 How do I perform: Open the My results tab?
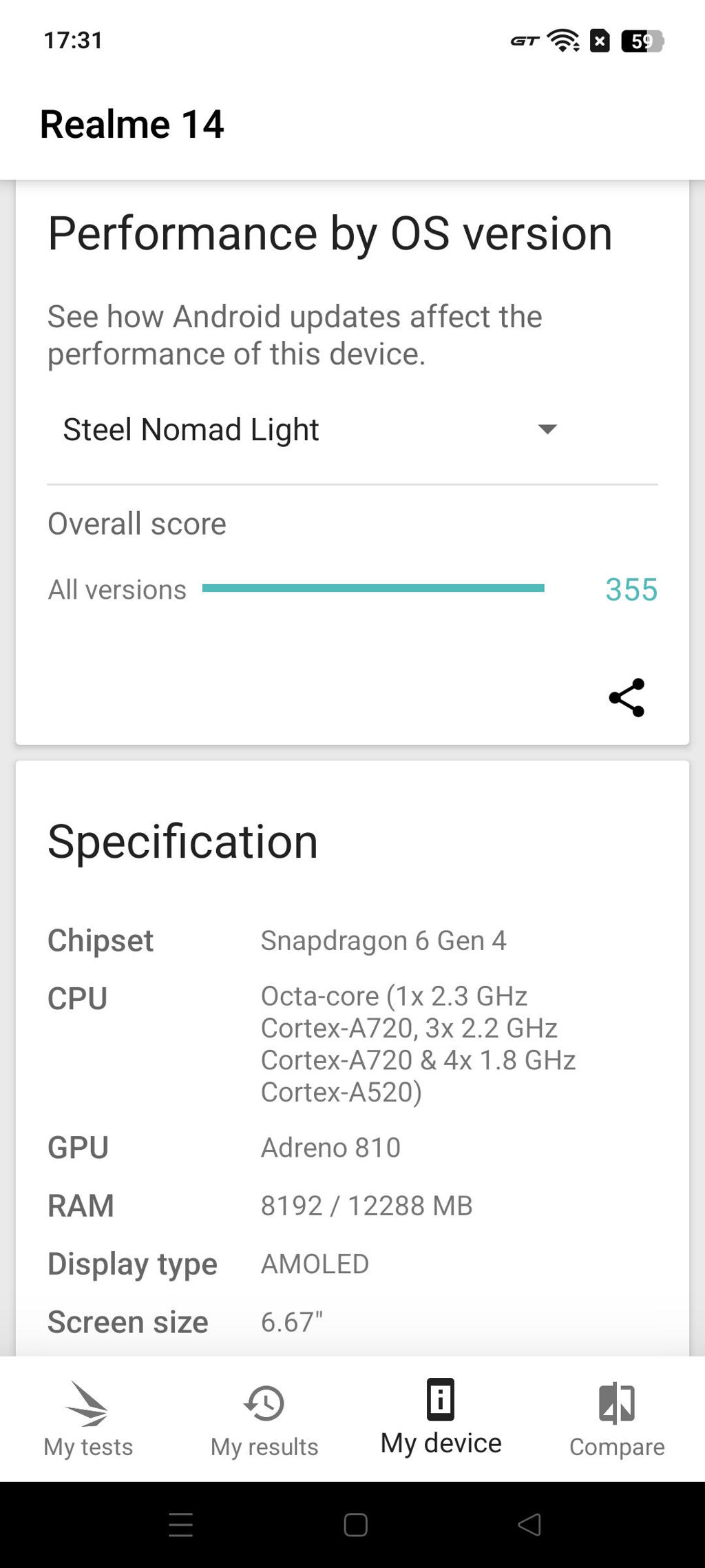click(264, 1419)
